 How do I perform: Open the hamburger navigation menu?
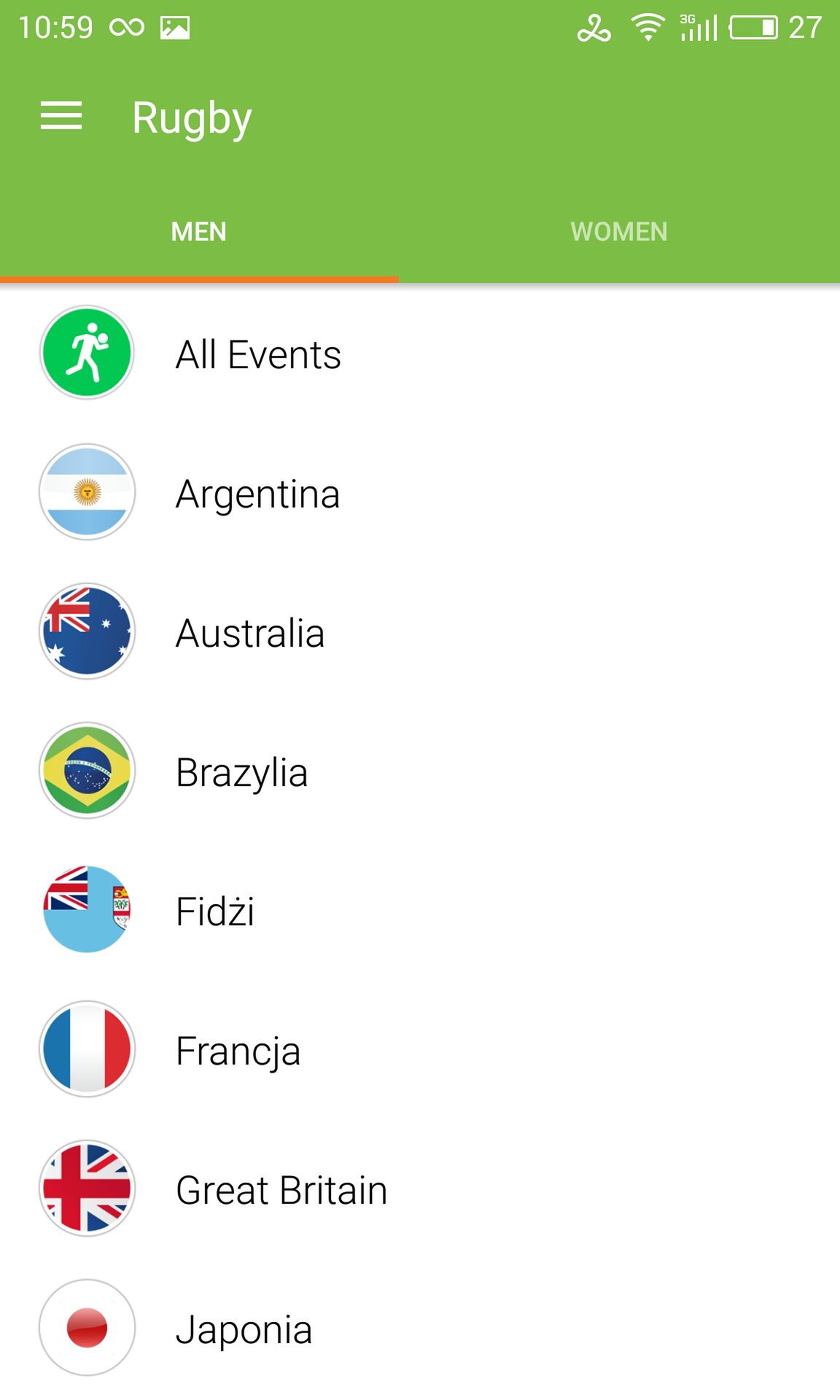[x=61, y=117]
